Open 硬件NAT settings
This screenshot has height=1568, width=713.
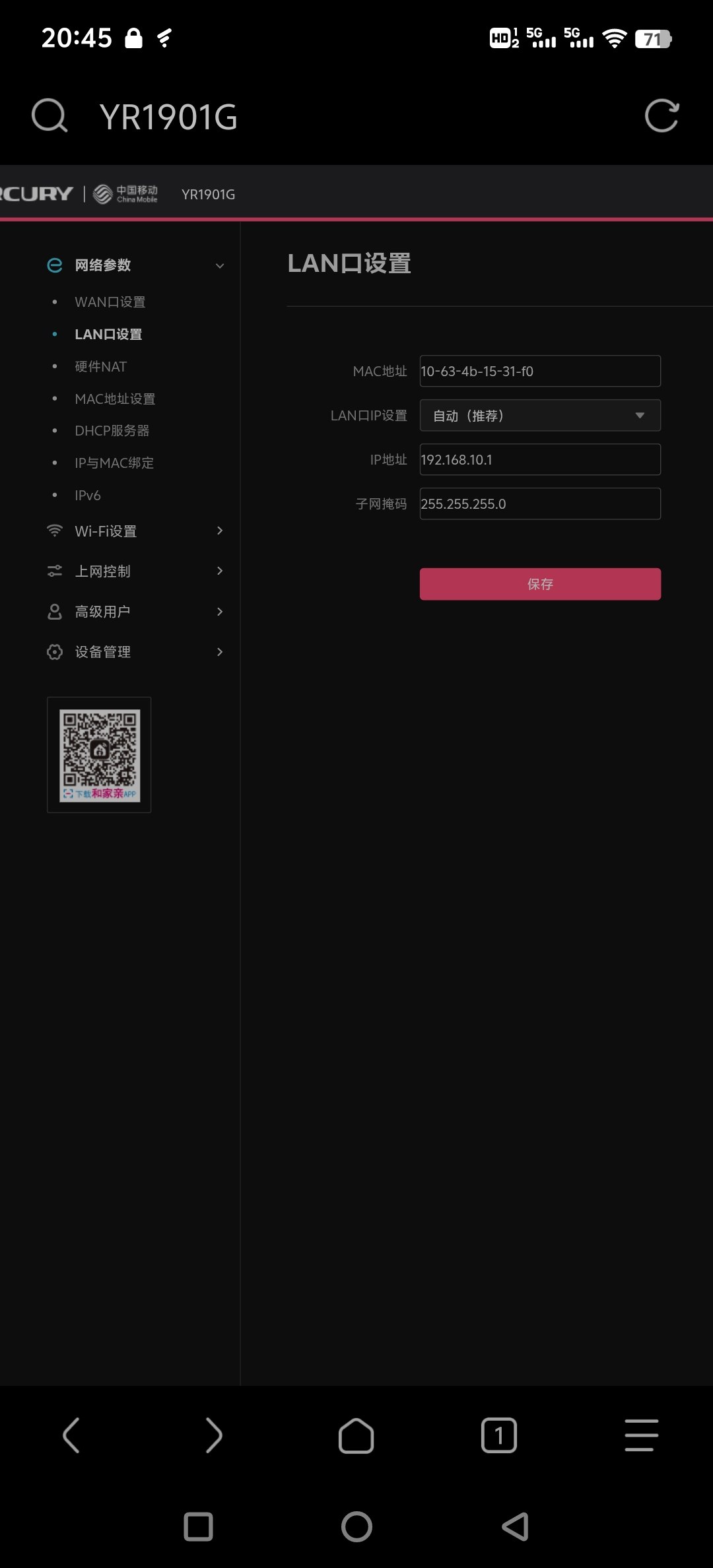[x=100, y=367]
